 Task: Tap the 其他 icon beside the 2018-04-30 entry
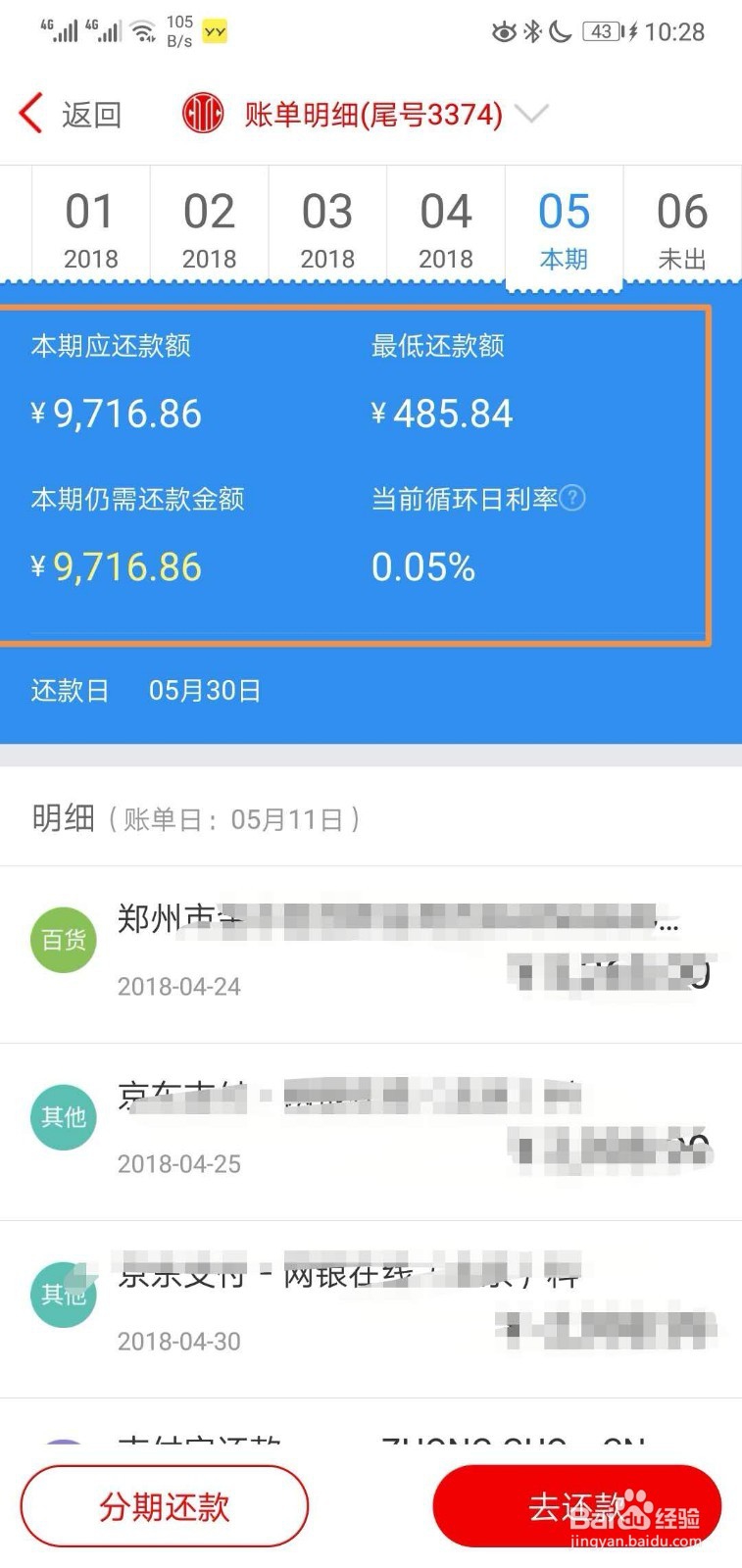[63, 1295]
